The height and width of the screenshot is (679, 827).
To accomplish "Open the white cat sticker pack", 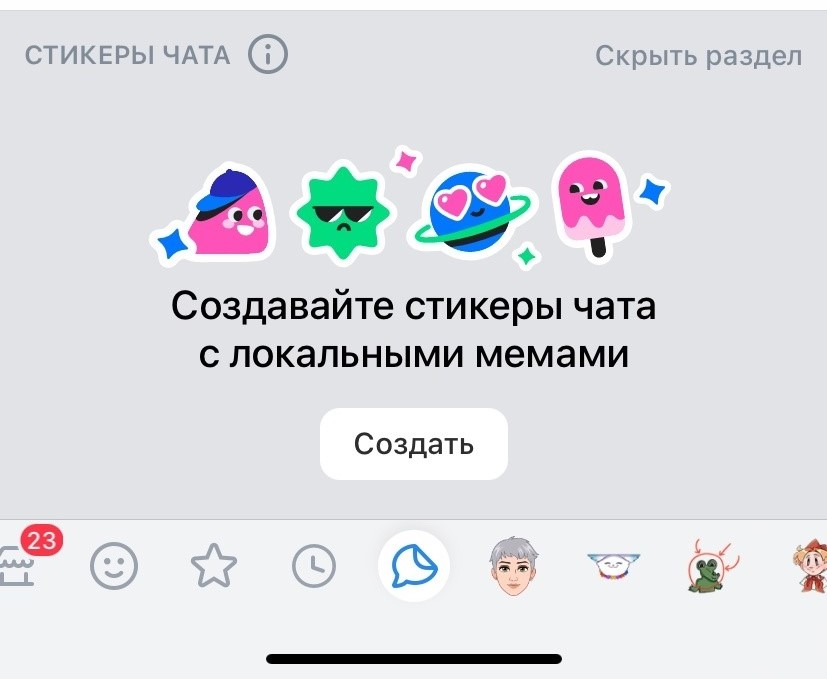I will 613,568.
